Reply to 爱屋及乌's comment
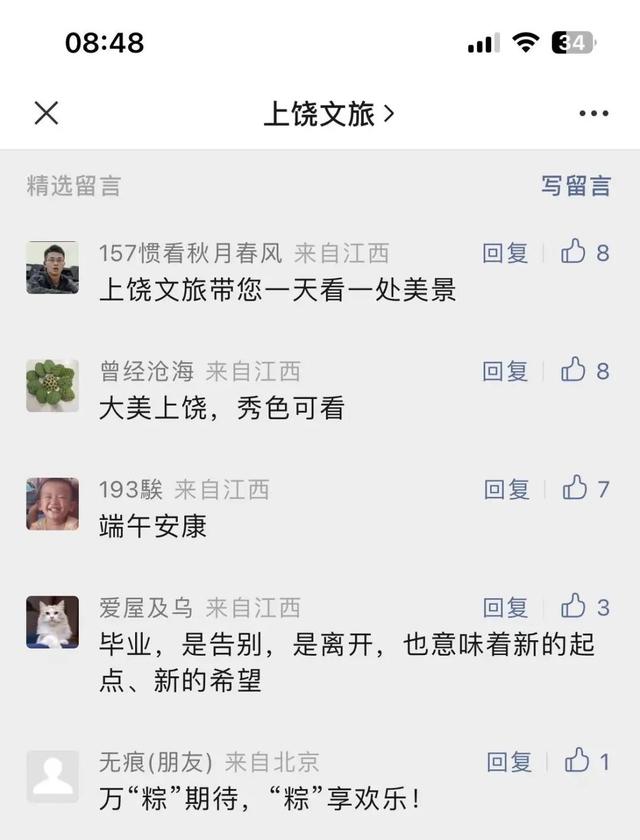 pos(505,607)
